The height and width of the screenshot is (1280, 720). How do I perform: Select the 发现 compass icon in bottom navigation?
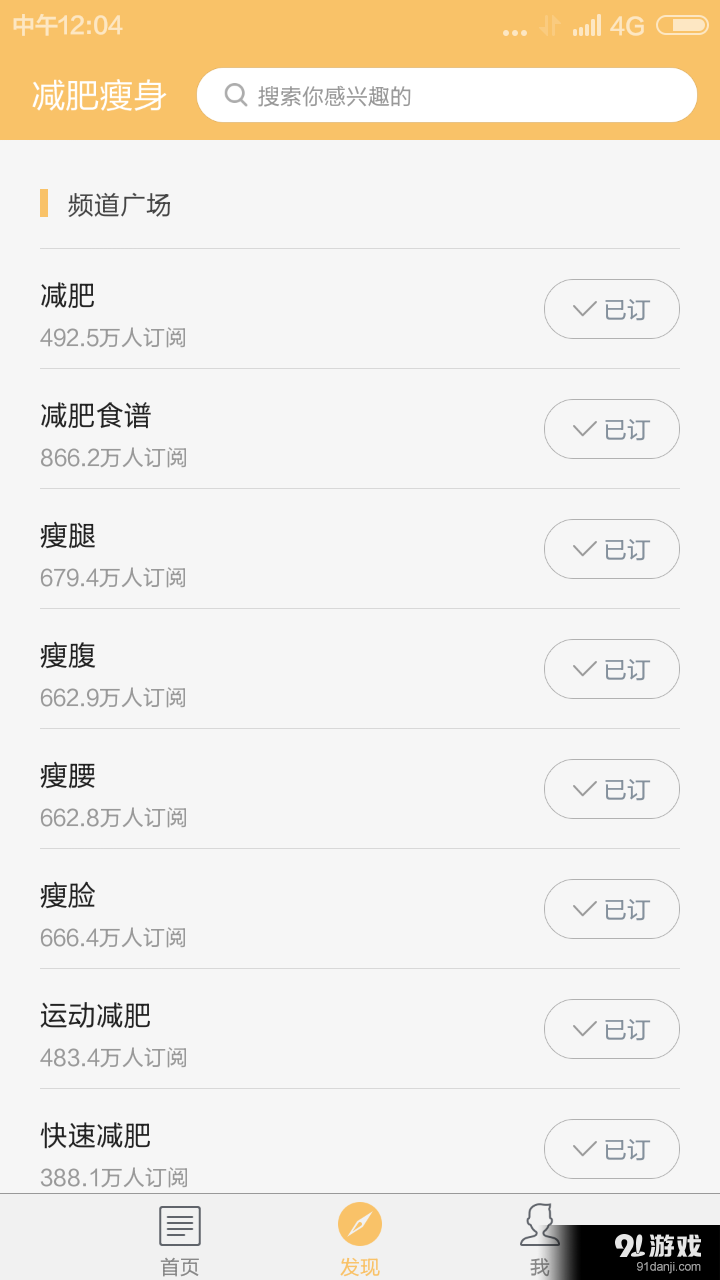pyautogui.click(x=360, y=1222)
